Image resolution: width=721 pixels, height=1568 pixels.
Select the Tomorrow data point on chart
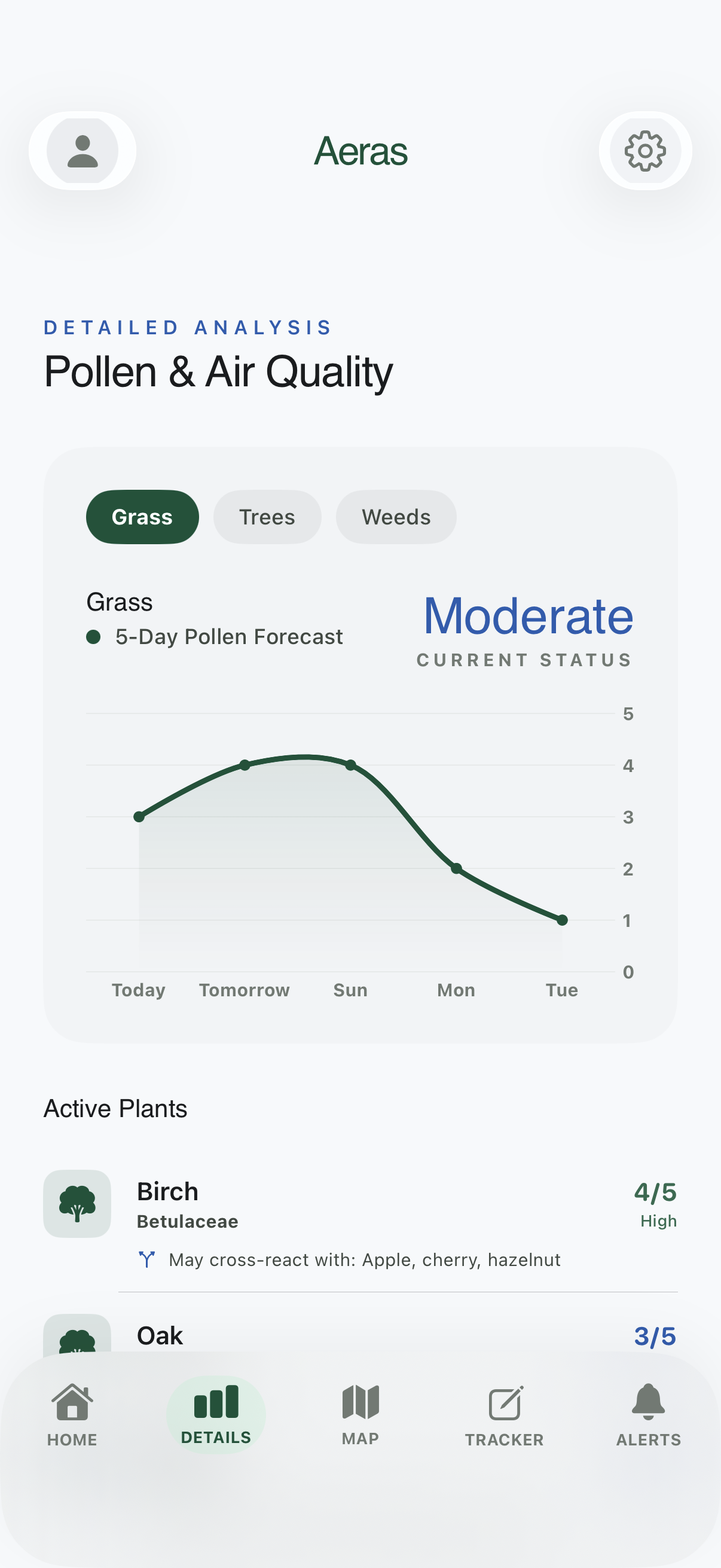click(x=244, y=764)
